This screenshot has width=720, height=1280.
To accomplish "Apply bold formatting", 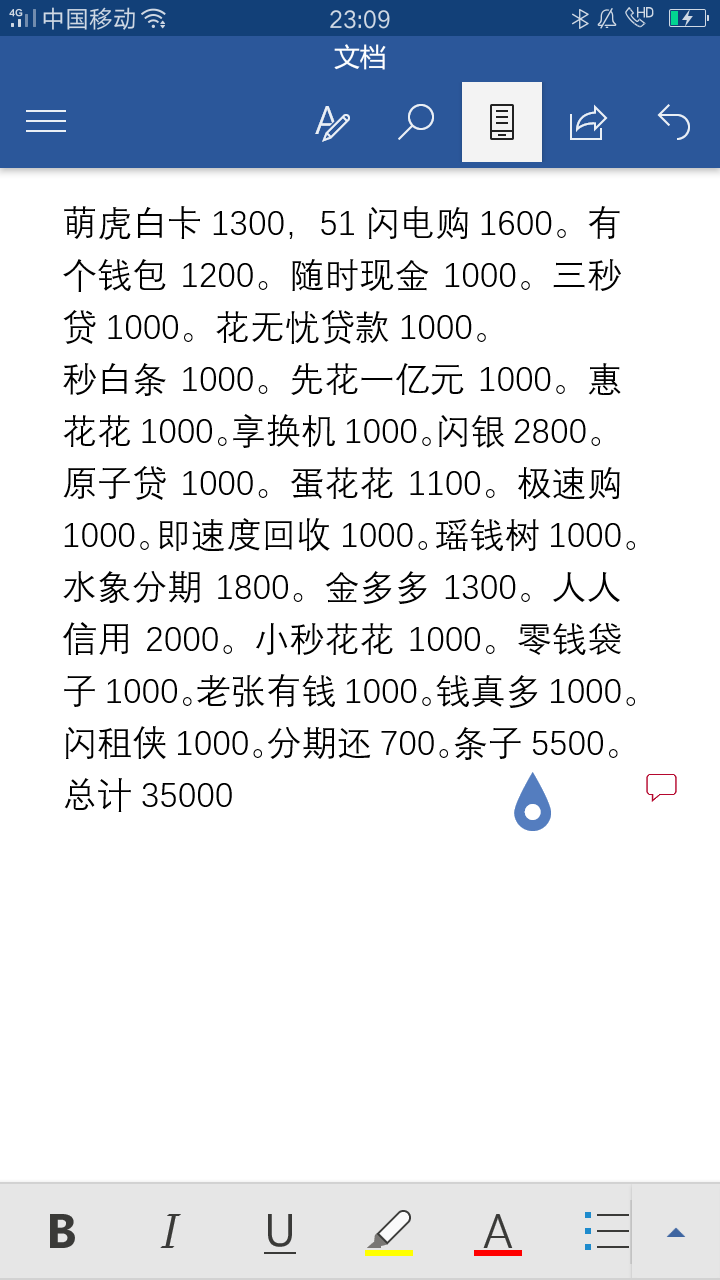I will pyautogui.click(x=62, y=1232).
